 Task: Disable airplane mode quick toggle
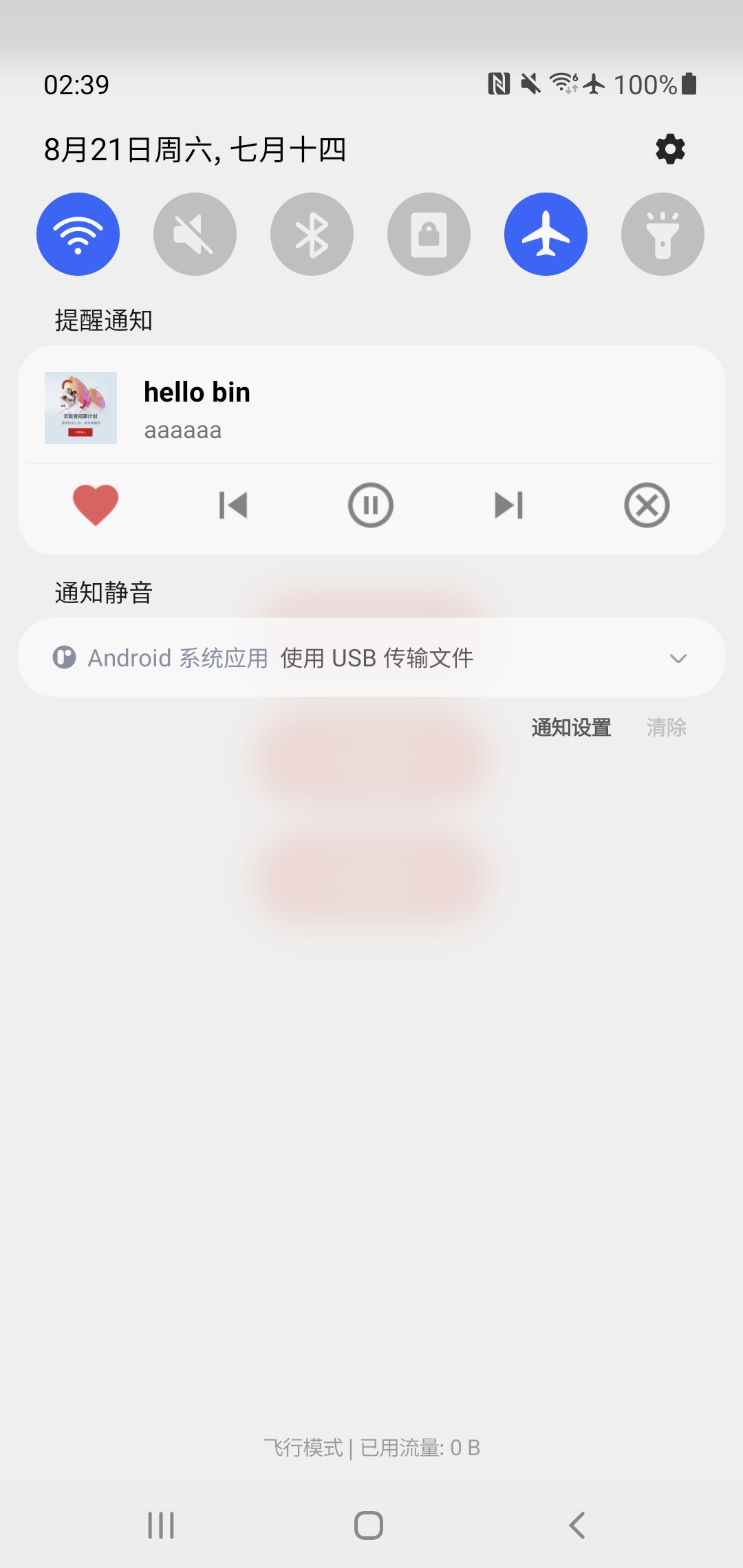[x=546, y=235]
